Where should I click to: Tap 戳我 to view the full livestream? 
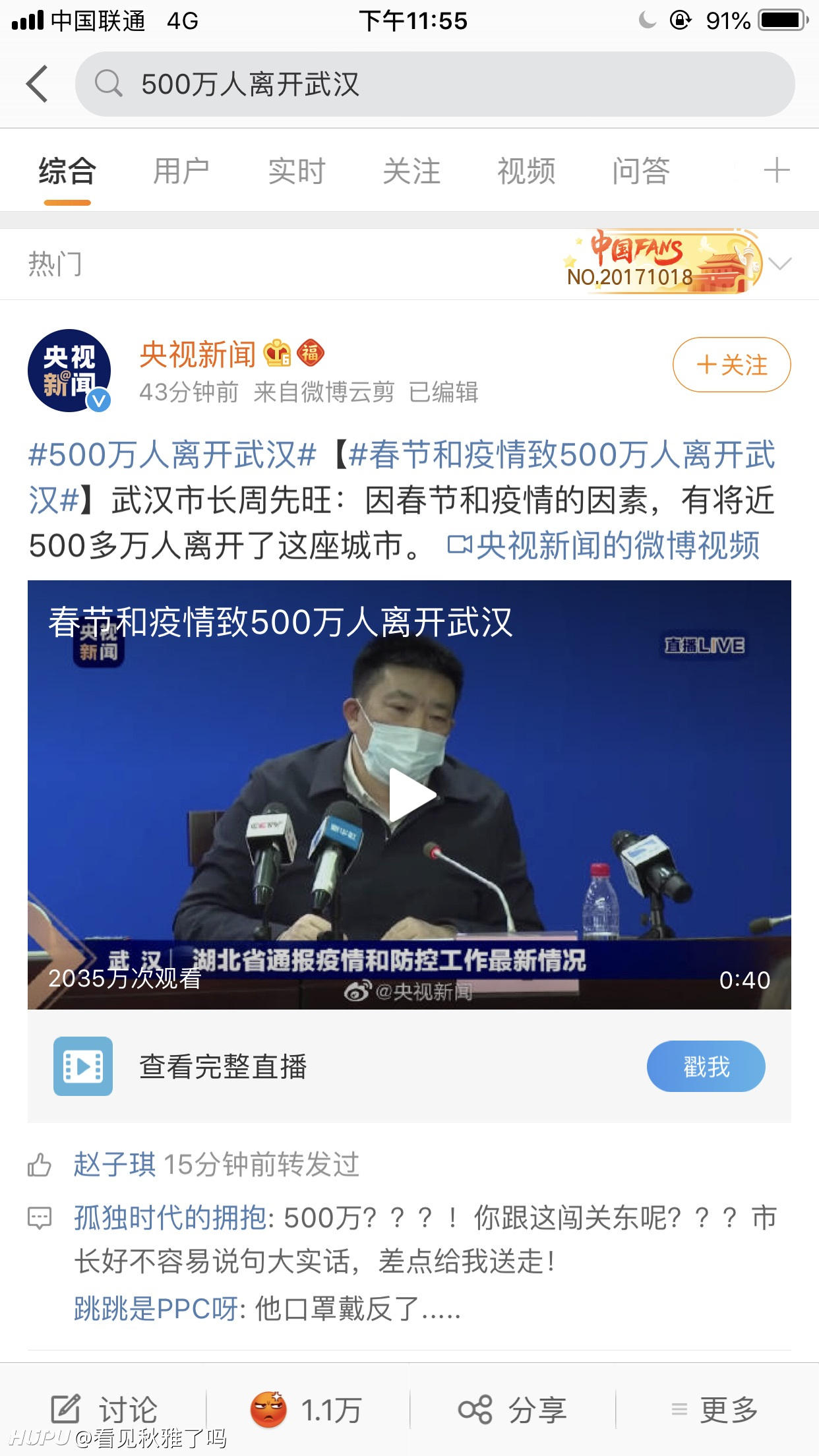706,1066
